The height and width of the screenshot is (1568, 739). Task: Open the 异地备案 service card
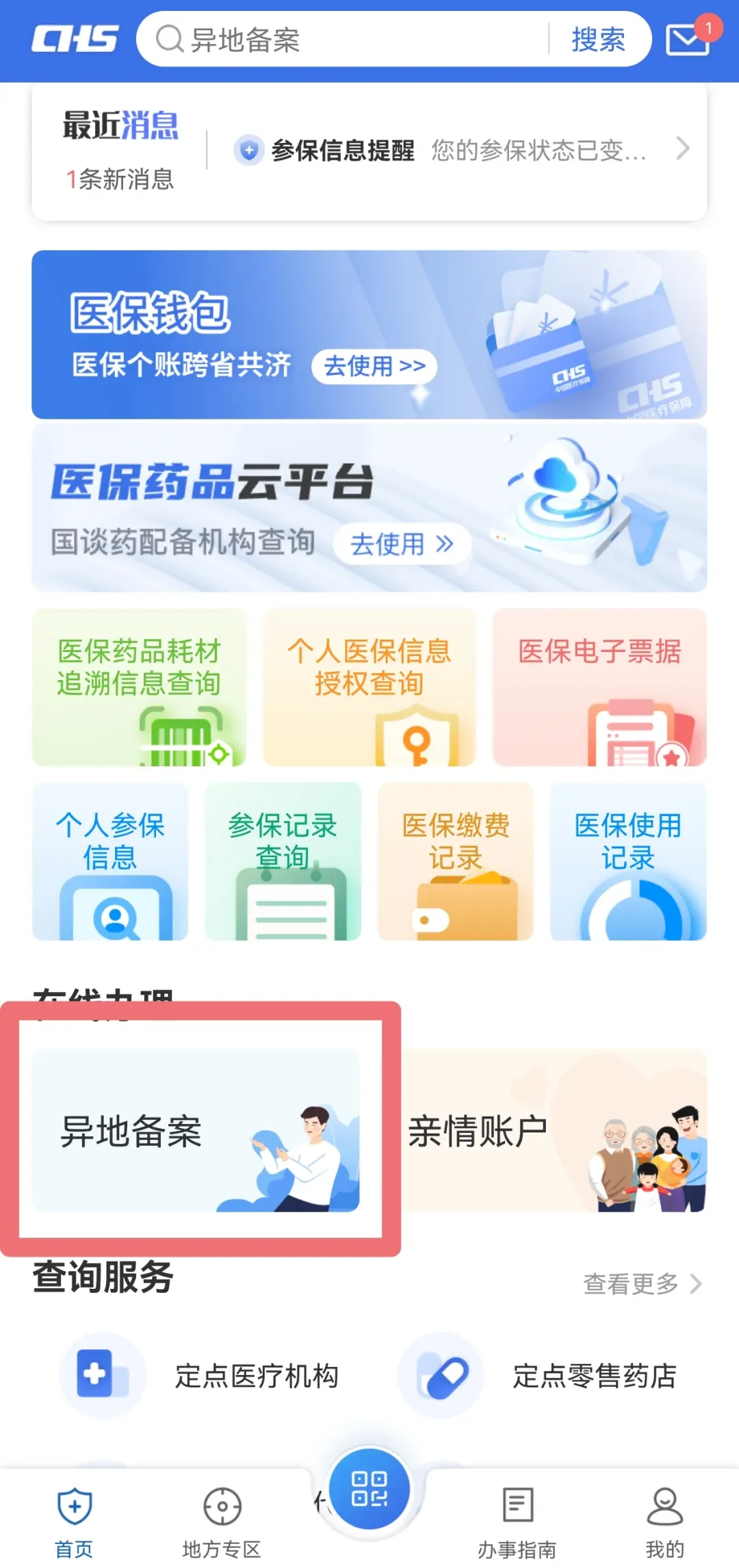coord(196,1130)
